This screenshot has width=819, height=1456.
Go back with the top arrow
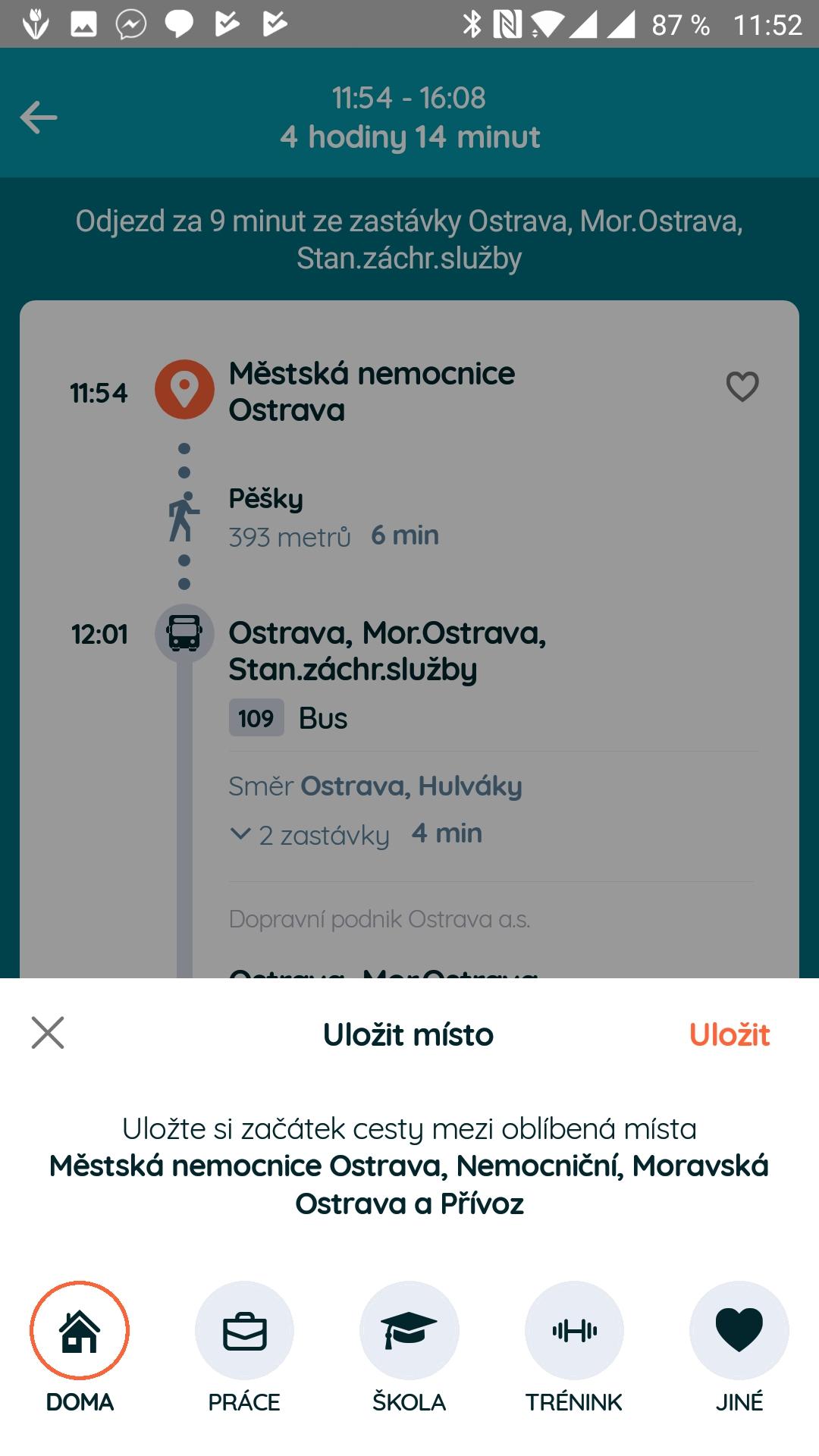[x=39, y=118]
